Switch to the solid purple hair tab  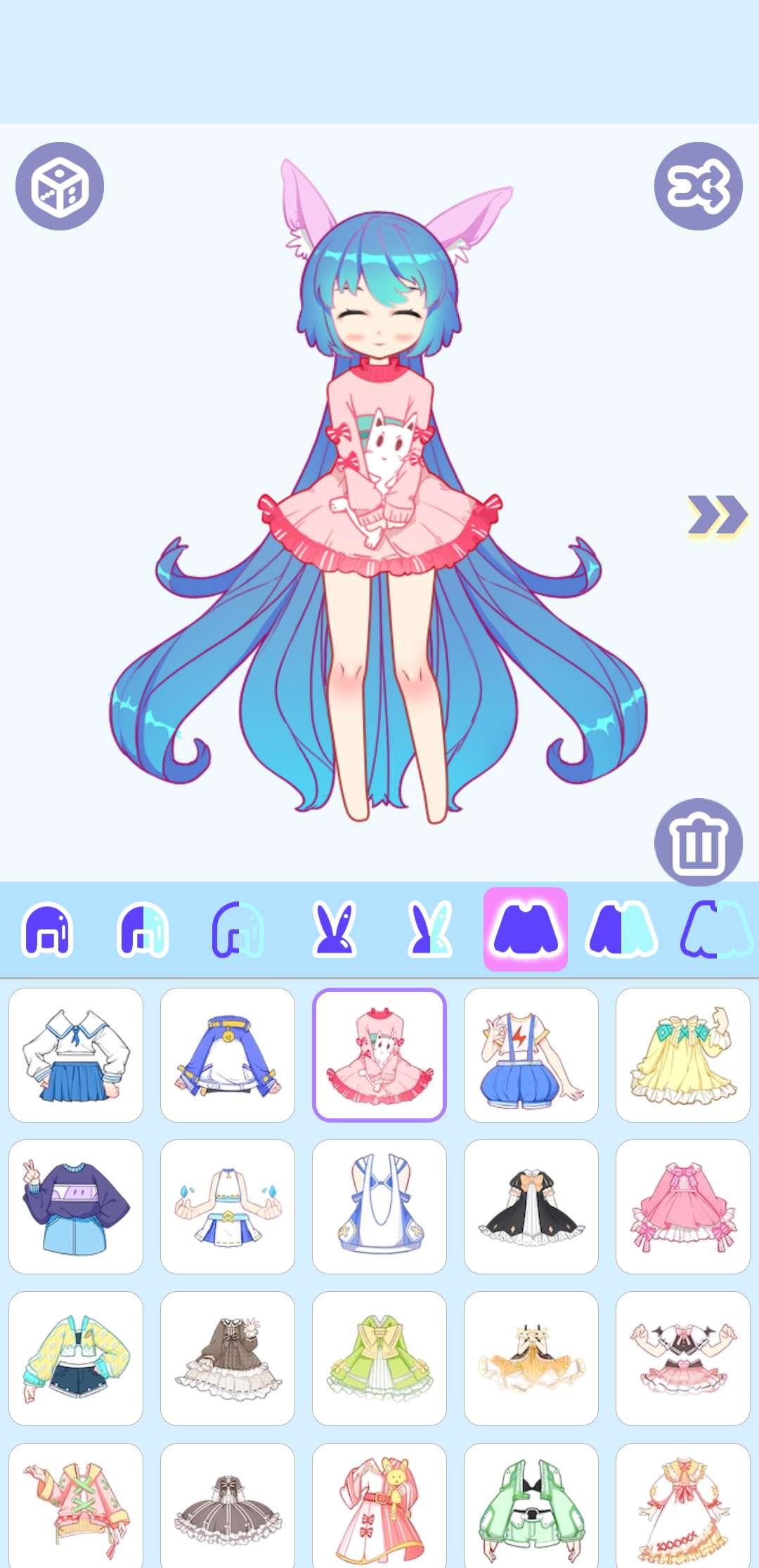tap(47, 929)
